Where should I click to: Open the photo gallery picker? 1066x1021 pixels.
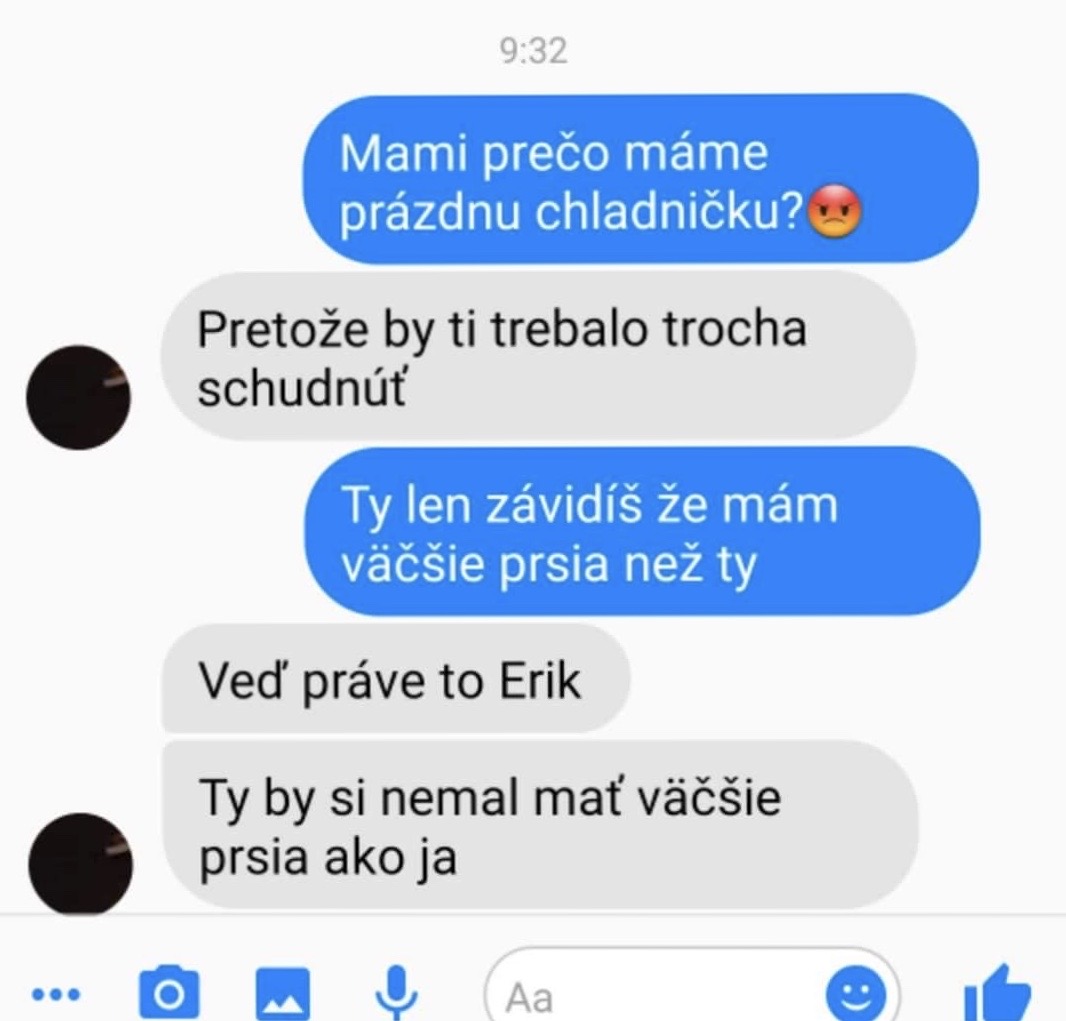coord(283,994)
